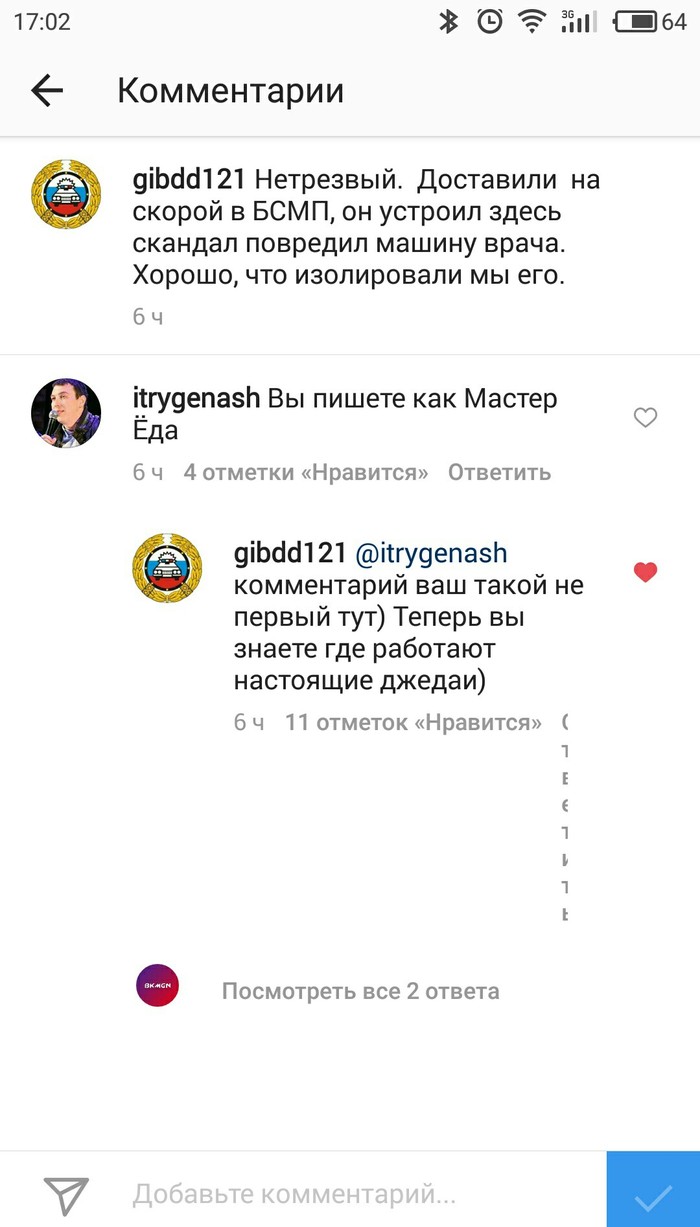
Task: See who liked itrygenash's comment (4 отметки)
Action: 305,472
